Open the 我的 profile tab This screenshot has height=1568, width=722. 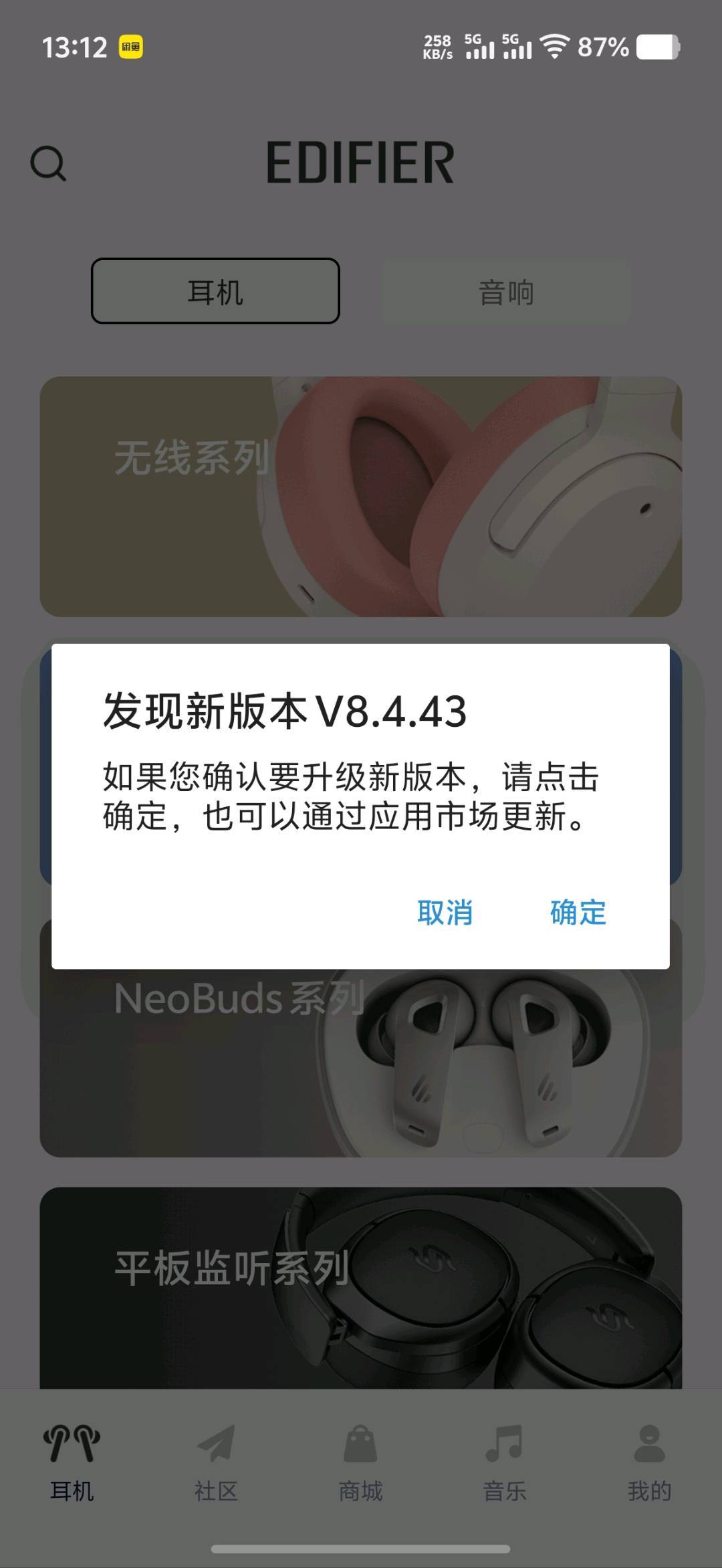pyautogui.click(x=649, y=1462)
